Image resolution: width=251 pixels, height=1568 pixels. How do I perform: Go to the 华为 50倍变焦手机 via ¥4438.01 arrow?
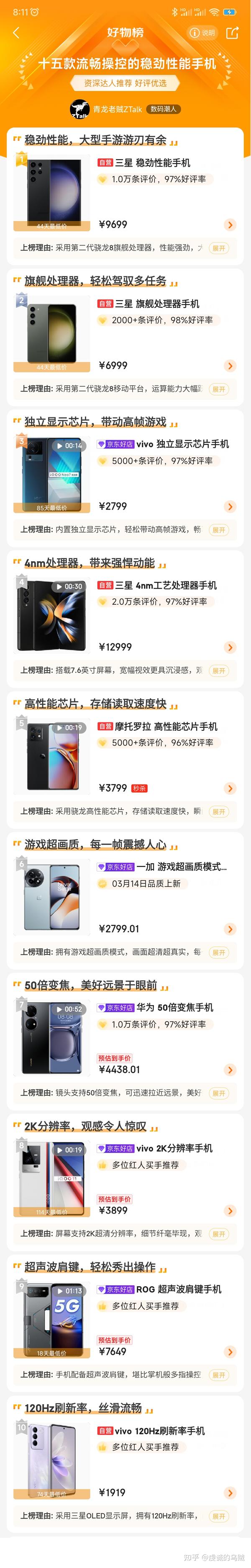pyautogui.click(x=230, y=1070)
